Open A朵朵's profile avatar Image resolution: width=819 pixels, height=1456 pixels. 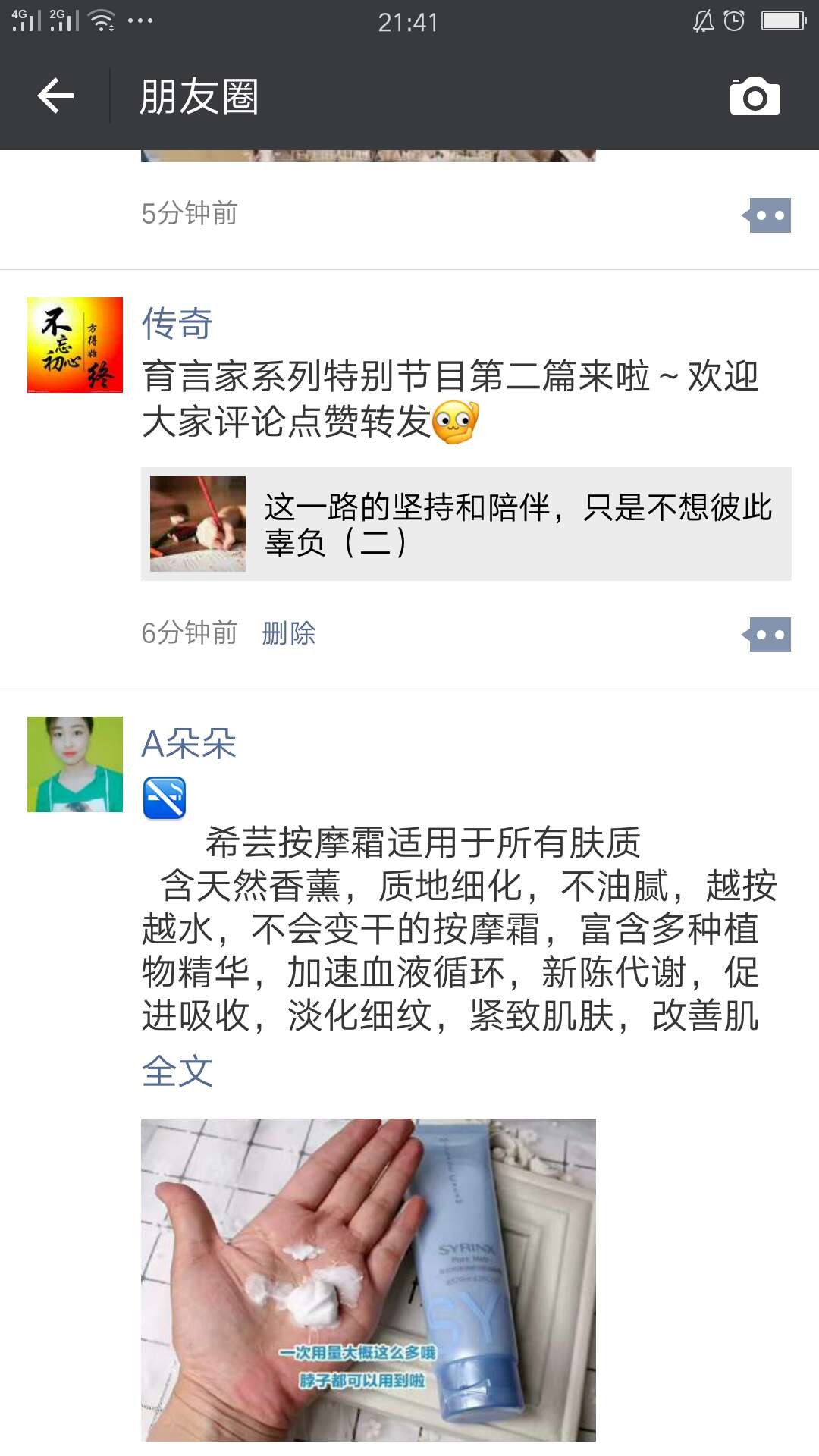click(x=75, y=764)
